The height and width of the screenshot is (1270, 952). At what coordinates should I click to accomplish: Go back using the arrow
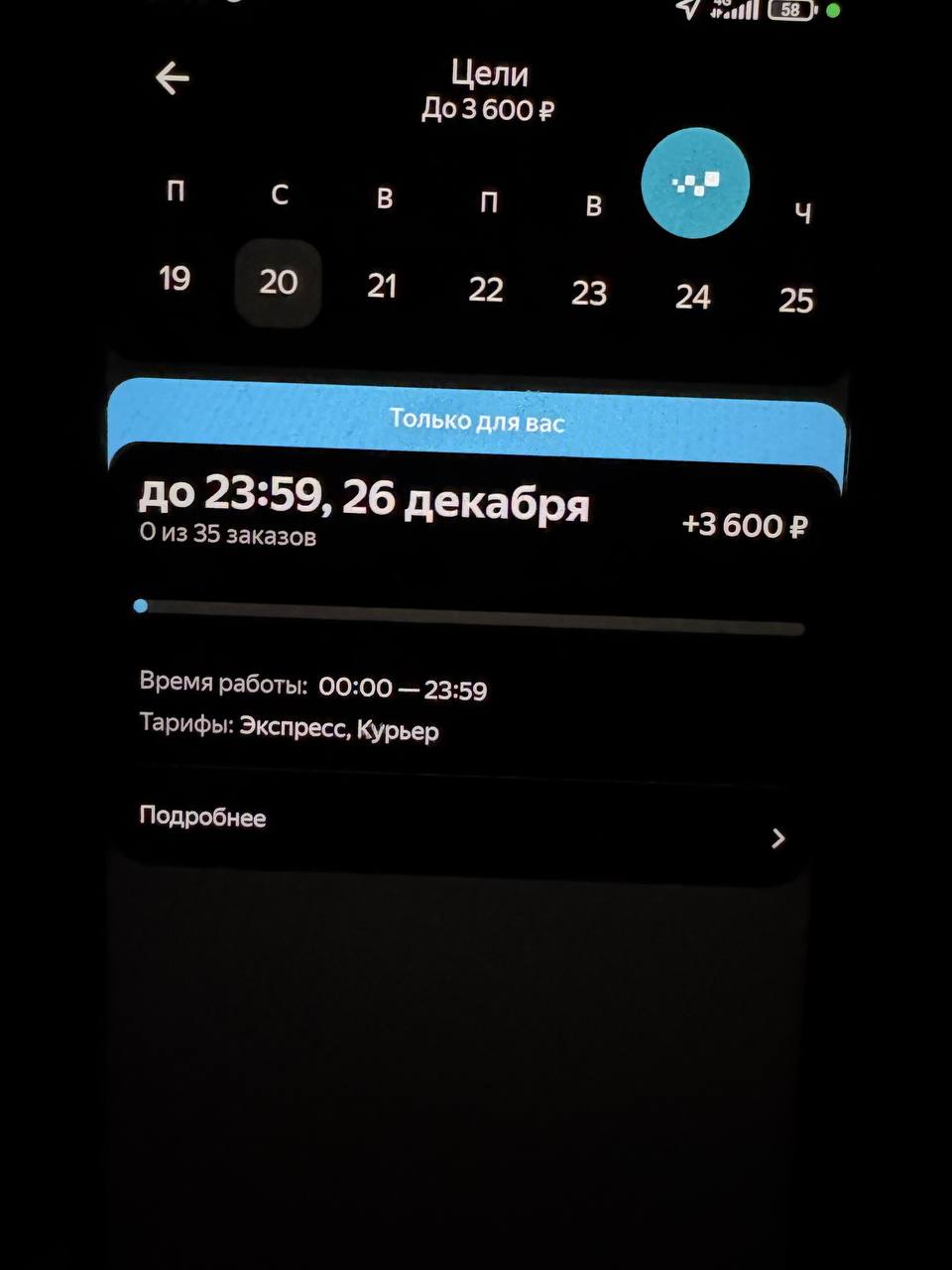pos(173,78)
